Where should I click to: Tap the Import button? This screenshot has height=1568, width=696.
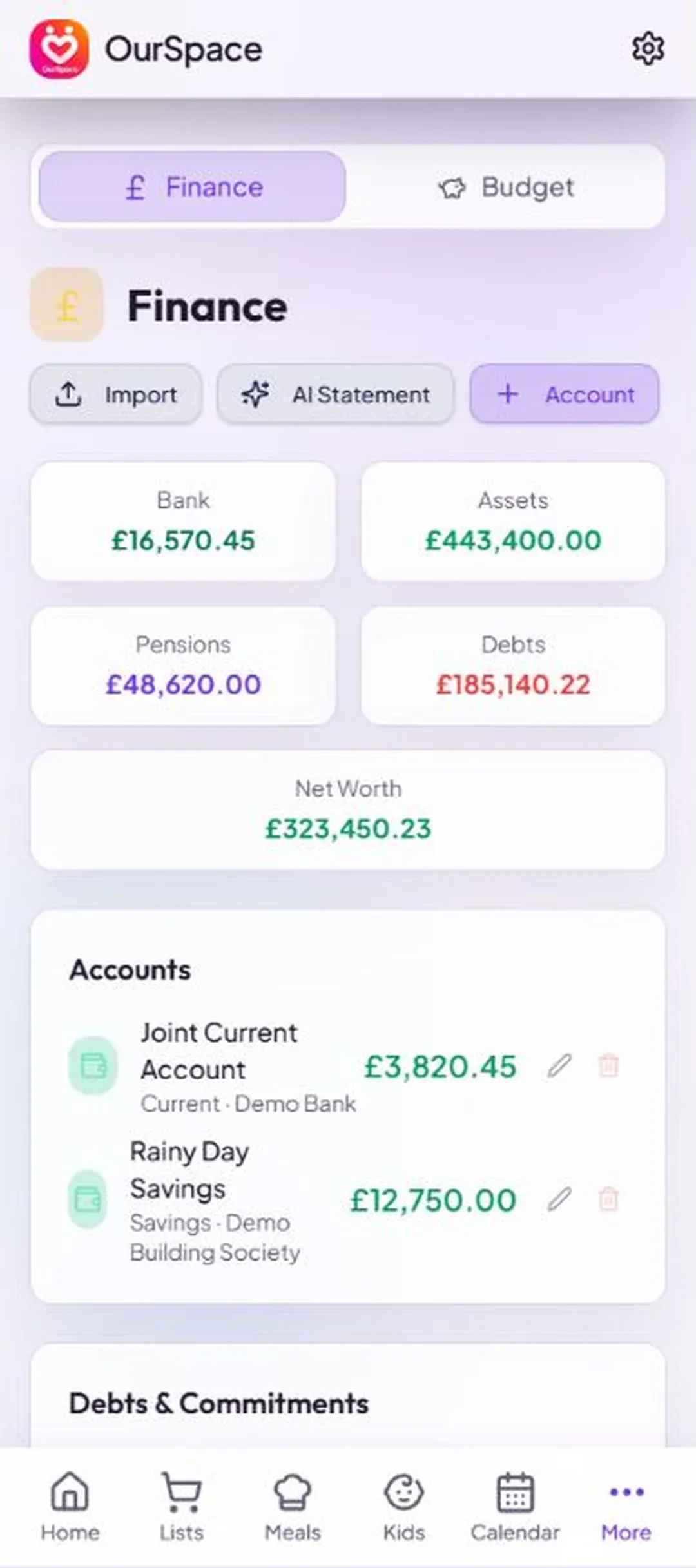[x=116, y=394]
